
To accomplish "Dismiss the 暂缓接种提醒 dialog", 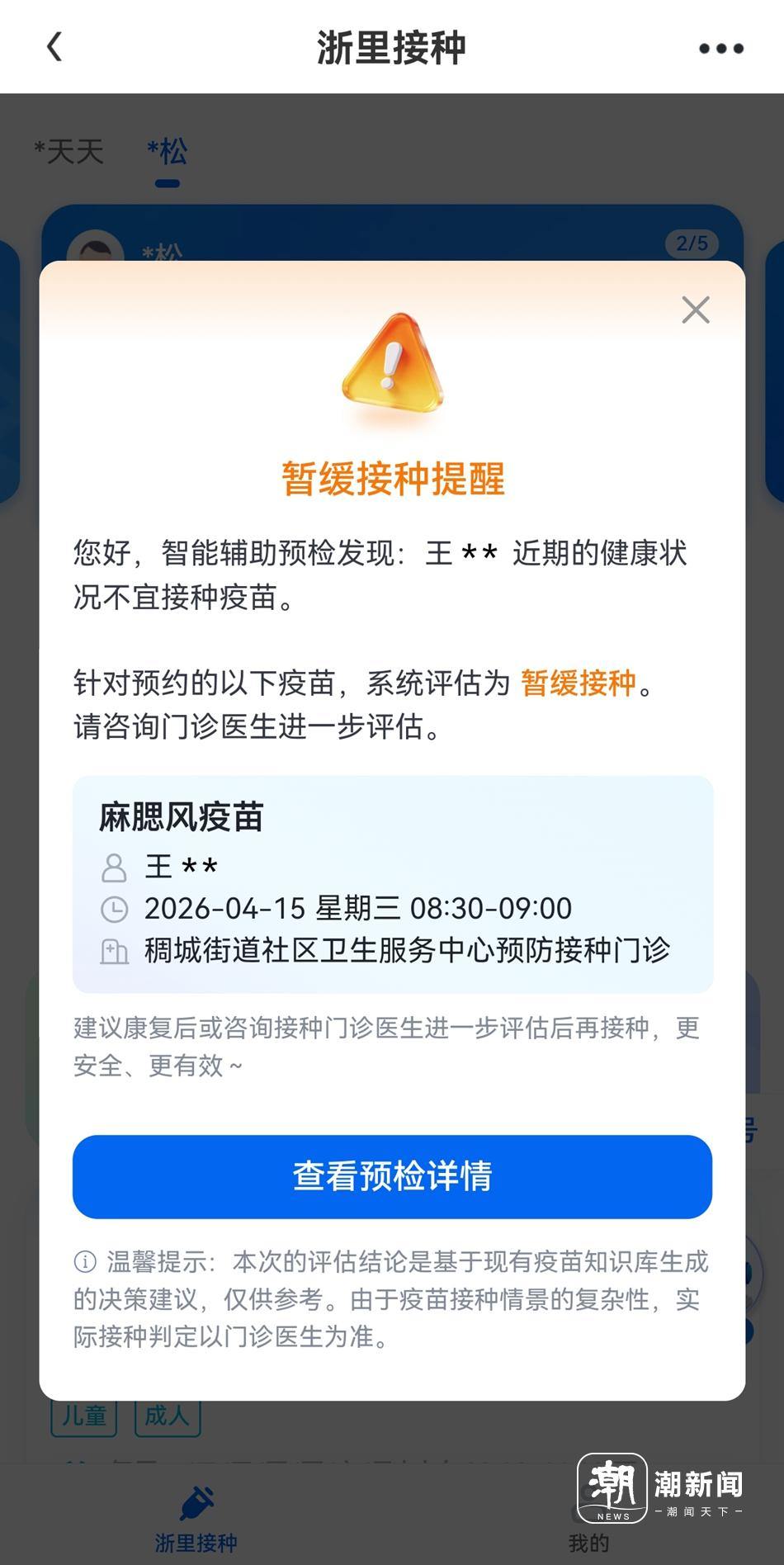I will coord(695,310).
